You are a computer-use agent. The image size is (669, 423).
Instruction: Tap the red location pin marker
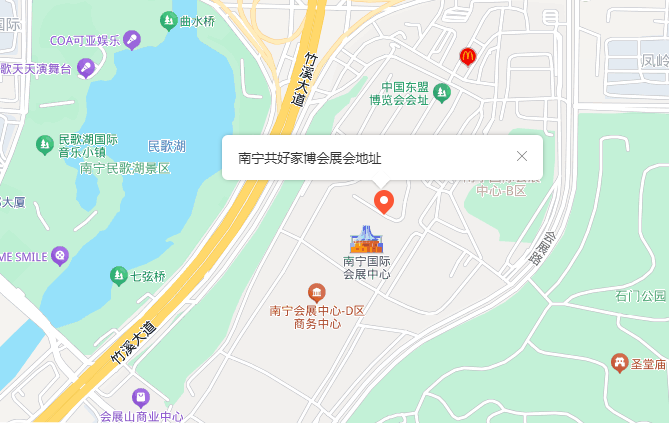[x=384, y=202]
